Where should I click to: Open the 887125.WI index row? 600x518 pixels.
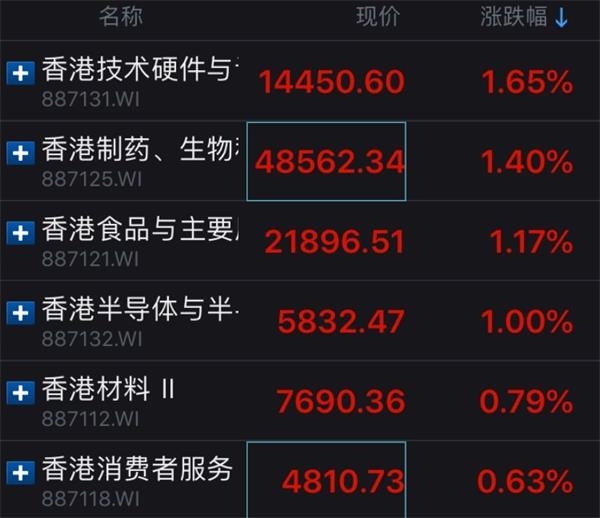click(300, 161)
